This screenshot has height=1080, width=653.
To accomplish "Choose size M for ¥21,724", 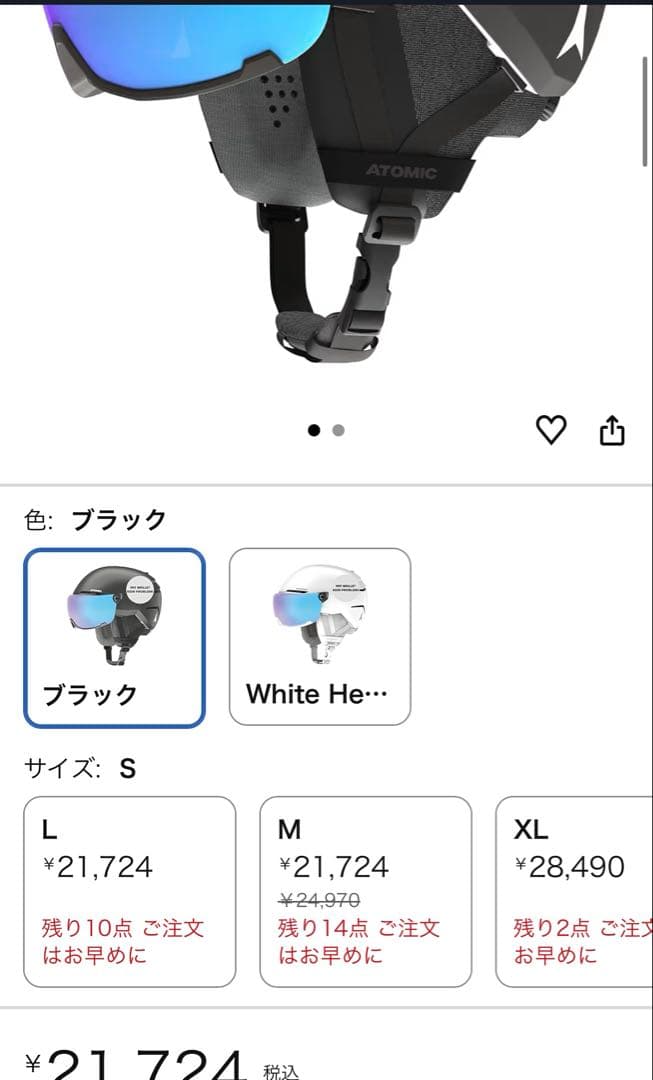I will point(366,892).
